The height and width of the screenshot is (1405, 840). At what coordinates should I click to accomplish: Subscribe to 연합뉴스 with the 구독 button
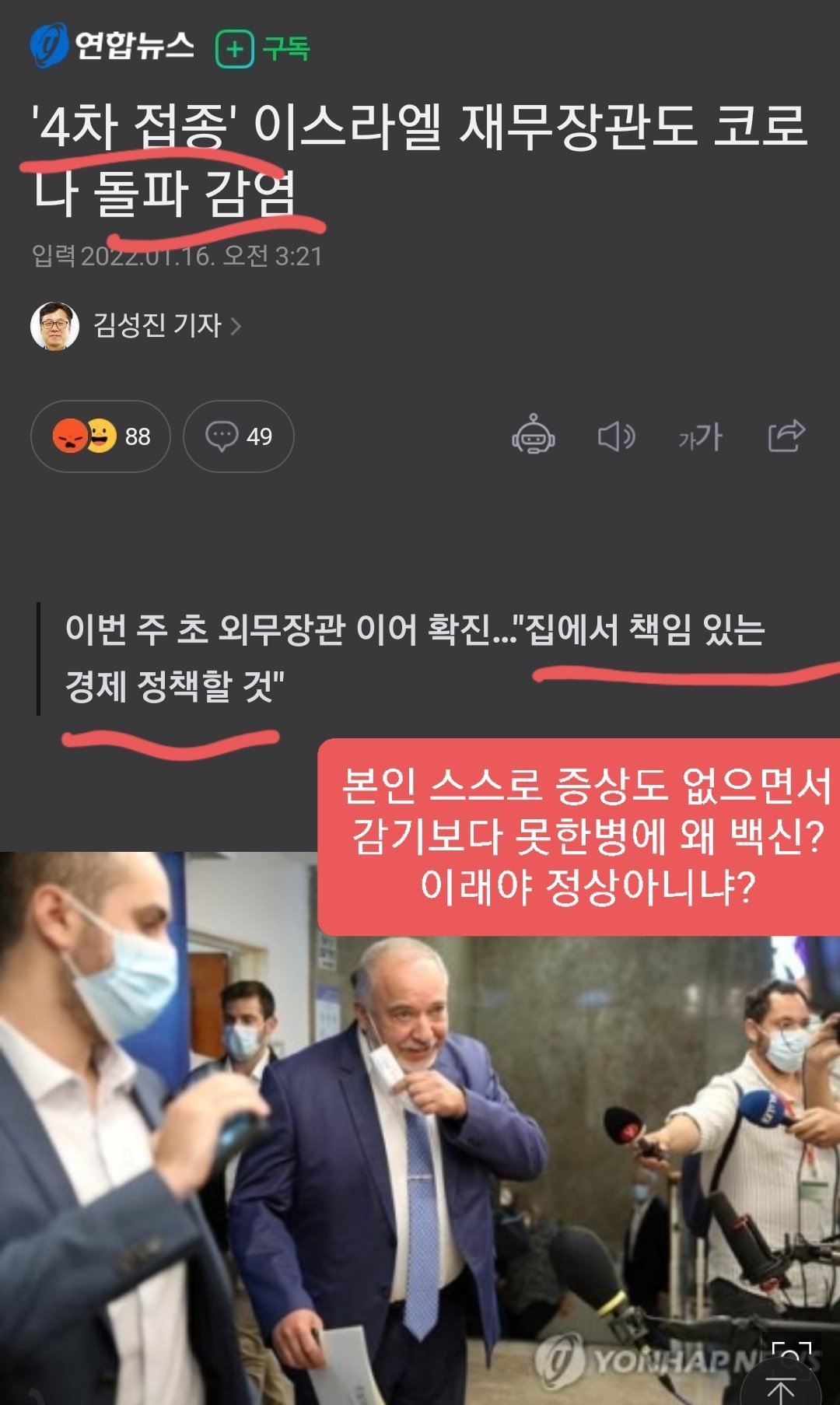pyautogui.click(x=263, y=48)
